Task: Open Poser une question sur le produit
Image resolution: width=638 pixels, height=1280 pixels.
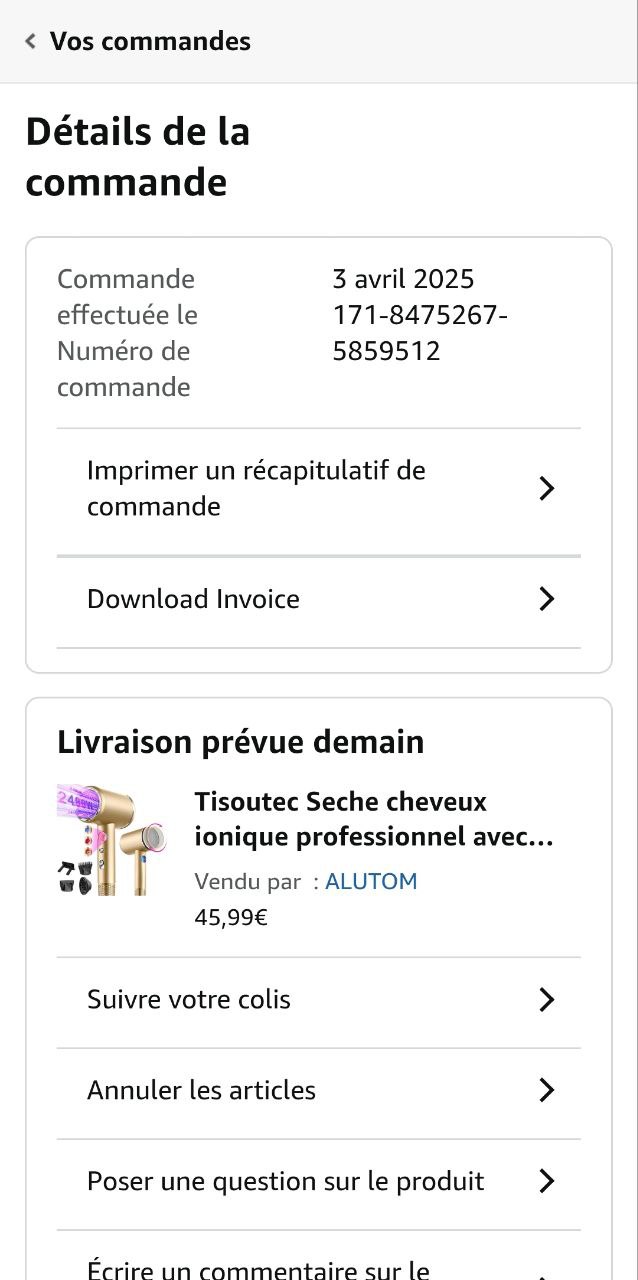Action: [x=318, y=1181]
